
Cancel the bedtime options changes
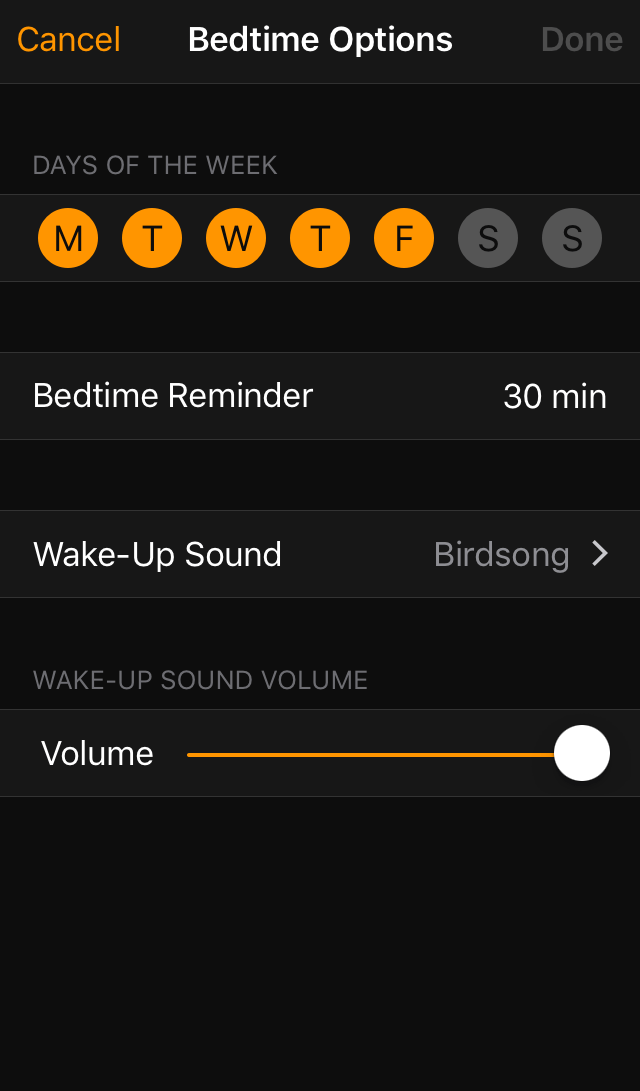pos(69,40)
